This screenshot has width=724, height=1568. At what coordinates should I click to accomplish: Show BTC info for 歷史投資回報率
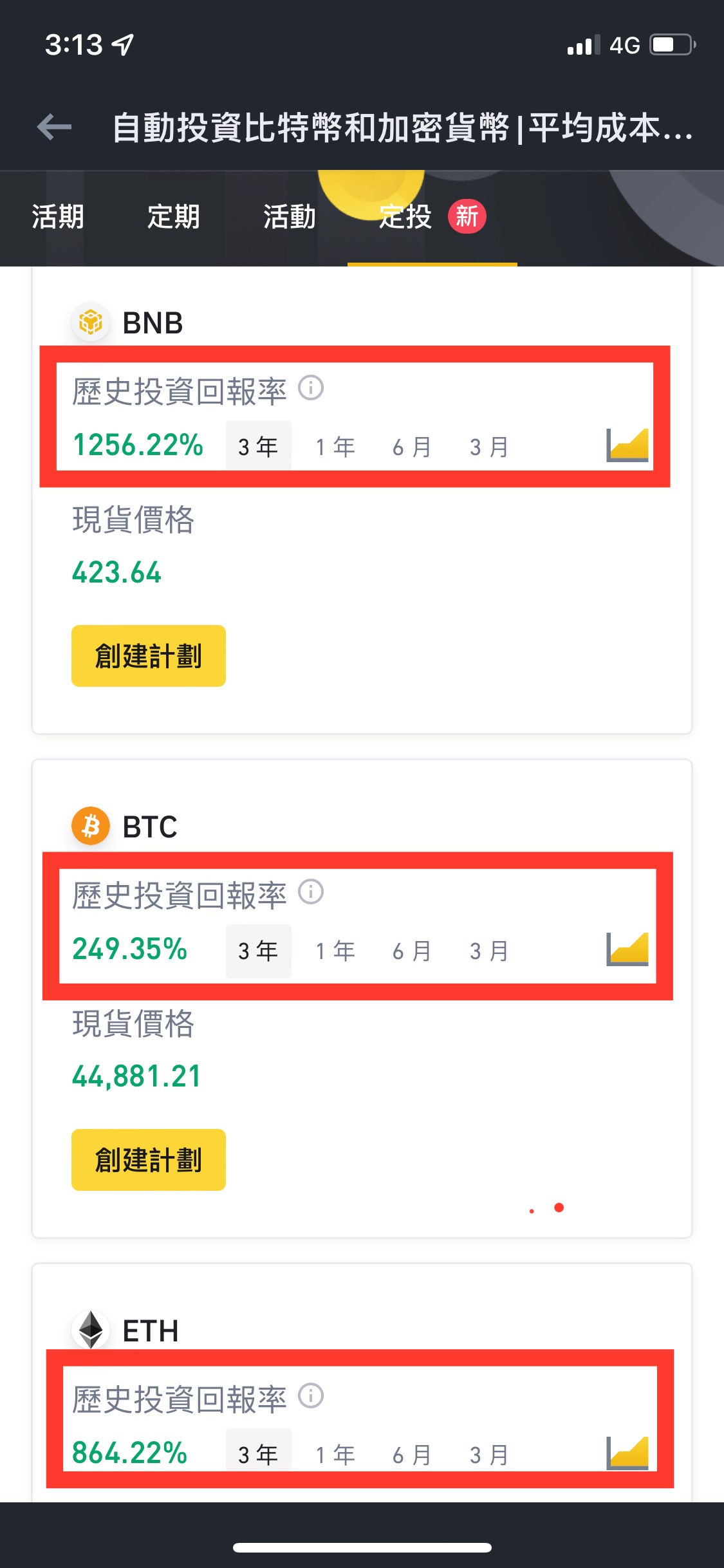tap(311, 892)
